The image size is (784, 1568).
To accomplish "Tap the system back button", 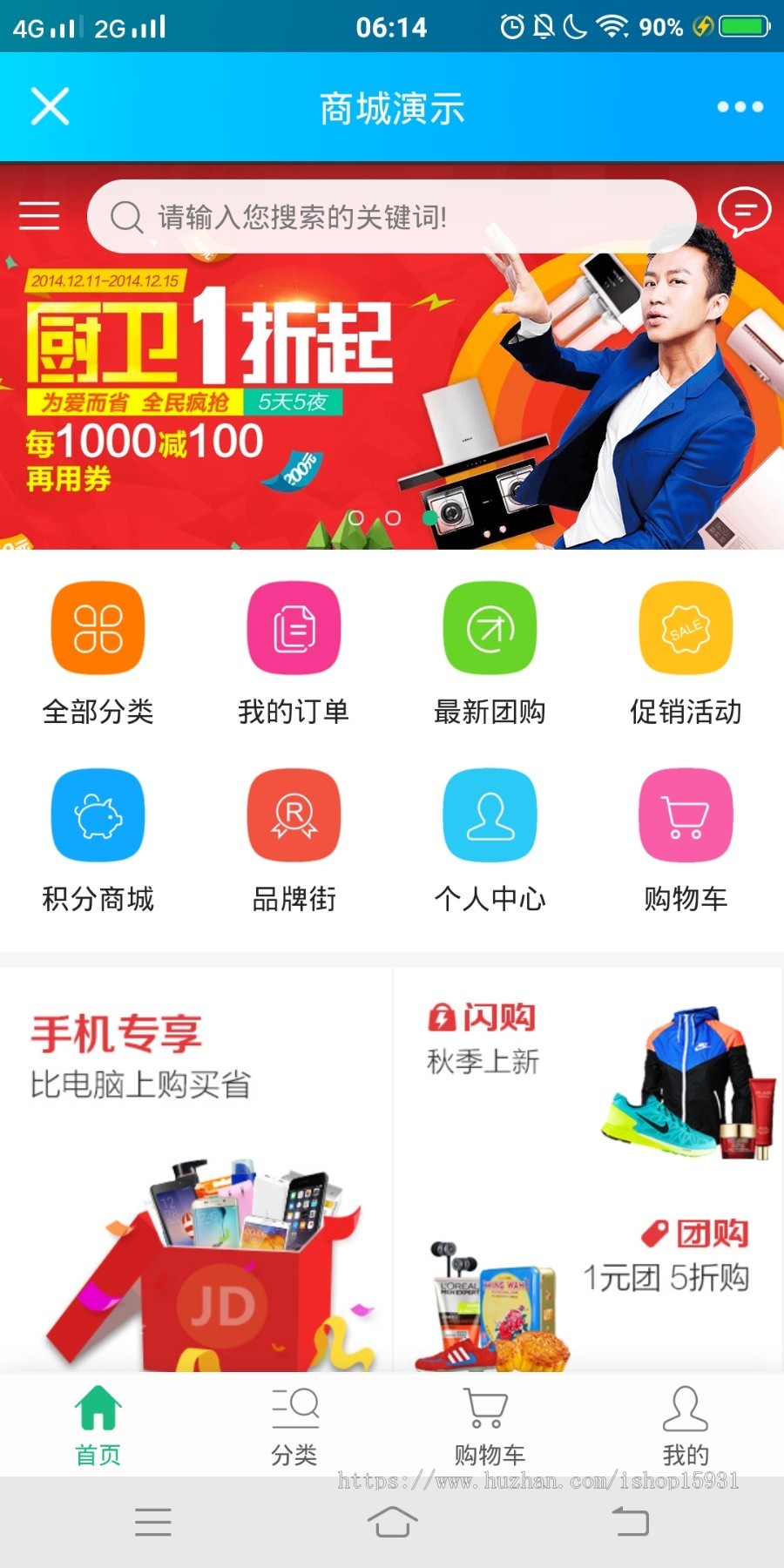I will (x=631, y=1522).
